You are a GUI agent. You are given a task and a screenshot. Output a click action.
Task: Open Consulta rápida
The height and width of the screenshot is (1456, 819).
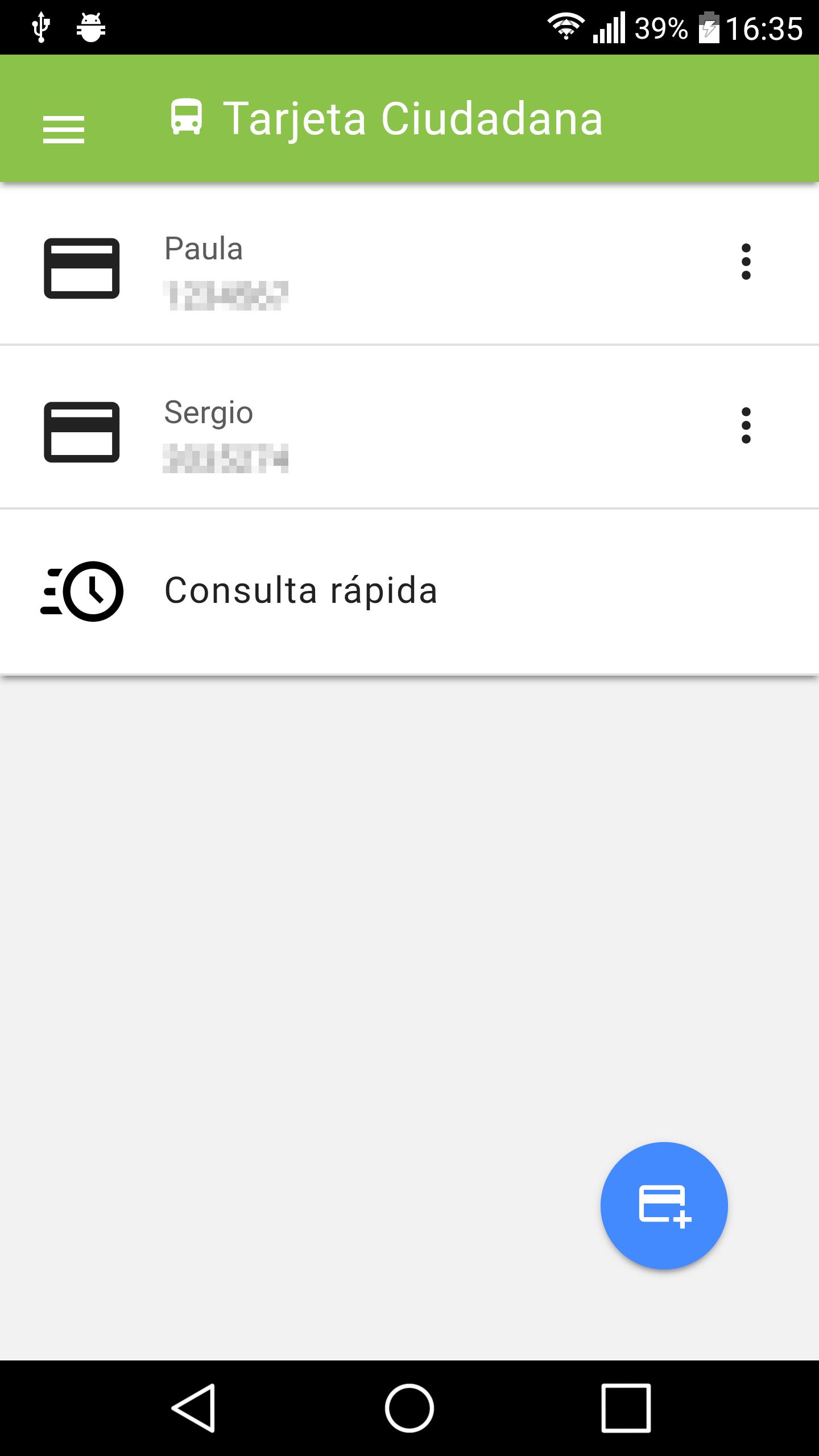pyautogui.click(x=301, y=591)
